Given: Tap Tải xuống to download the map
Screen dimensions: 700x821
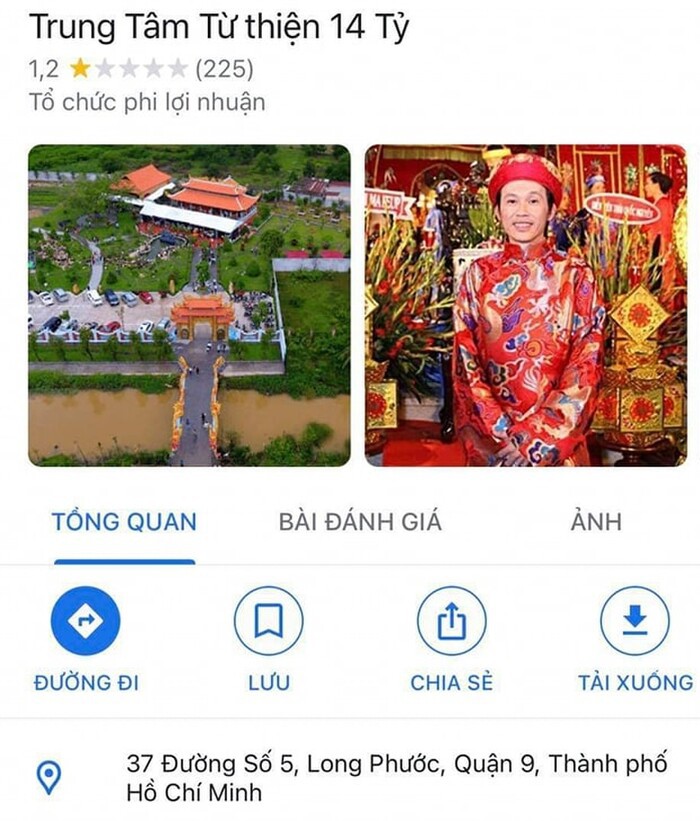Looking at the screenshot, I should point(635,621).
